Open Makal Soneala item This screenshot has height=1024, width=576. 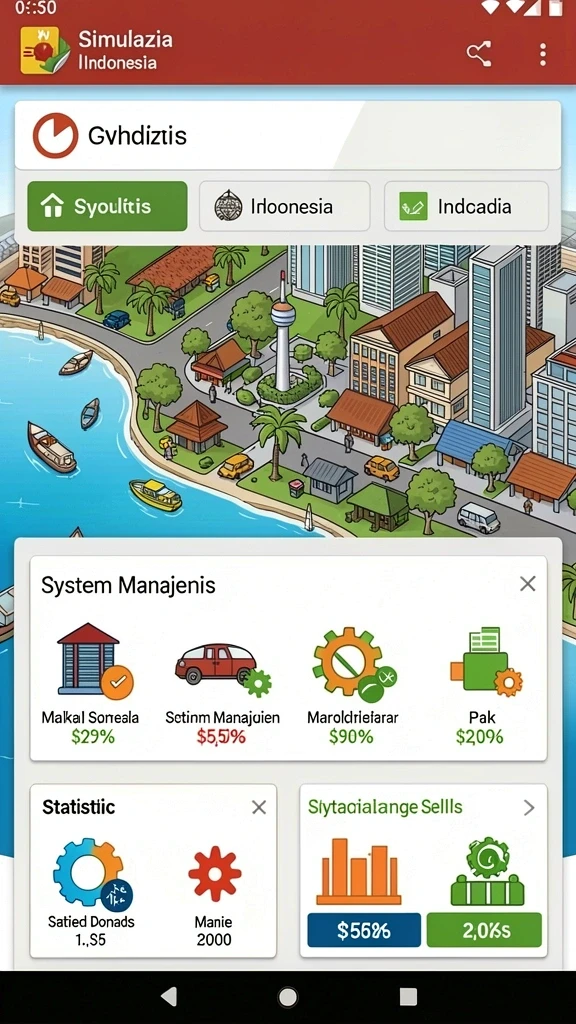[90, 684]
